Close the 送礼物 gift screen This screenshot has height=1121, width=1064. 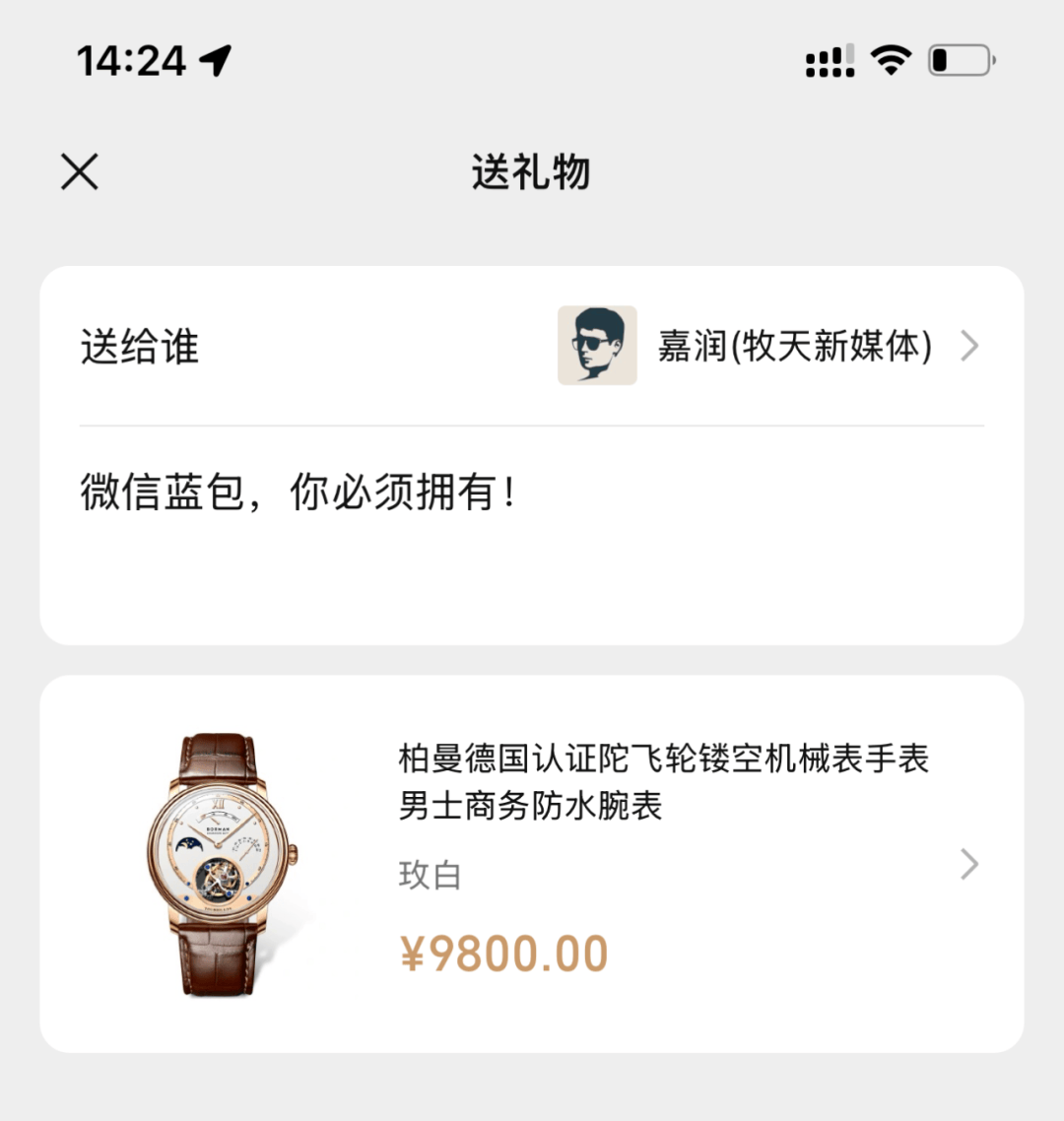click(x=80, y=172)
